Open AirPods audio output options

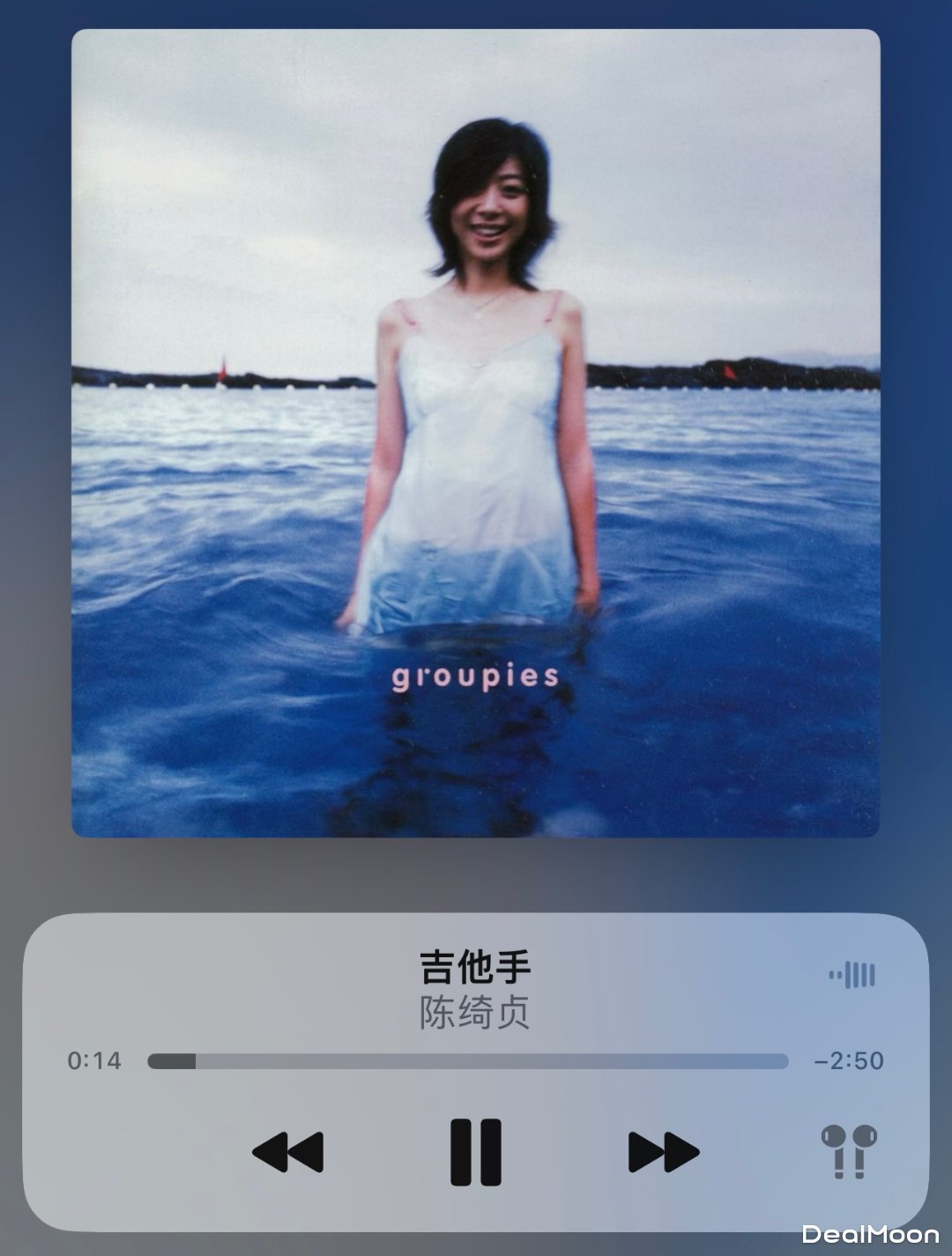(849, 1151)
